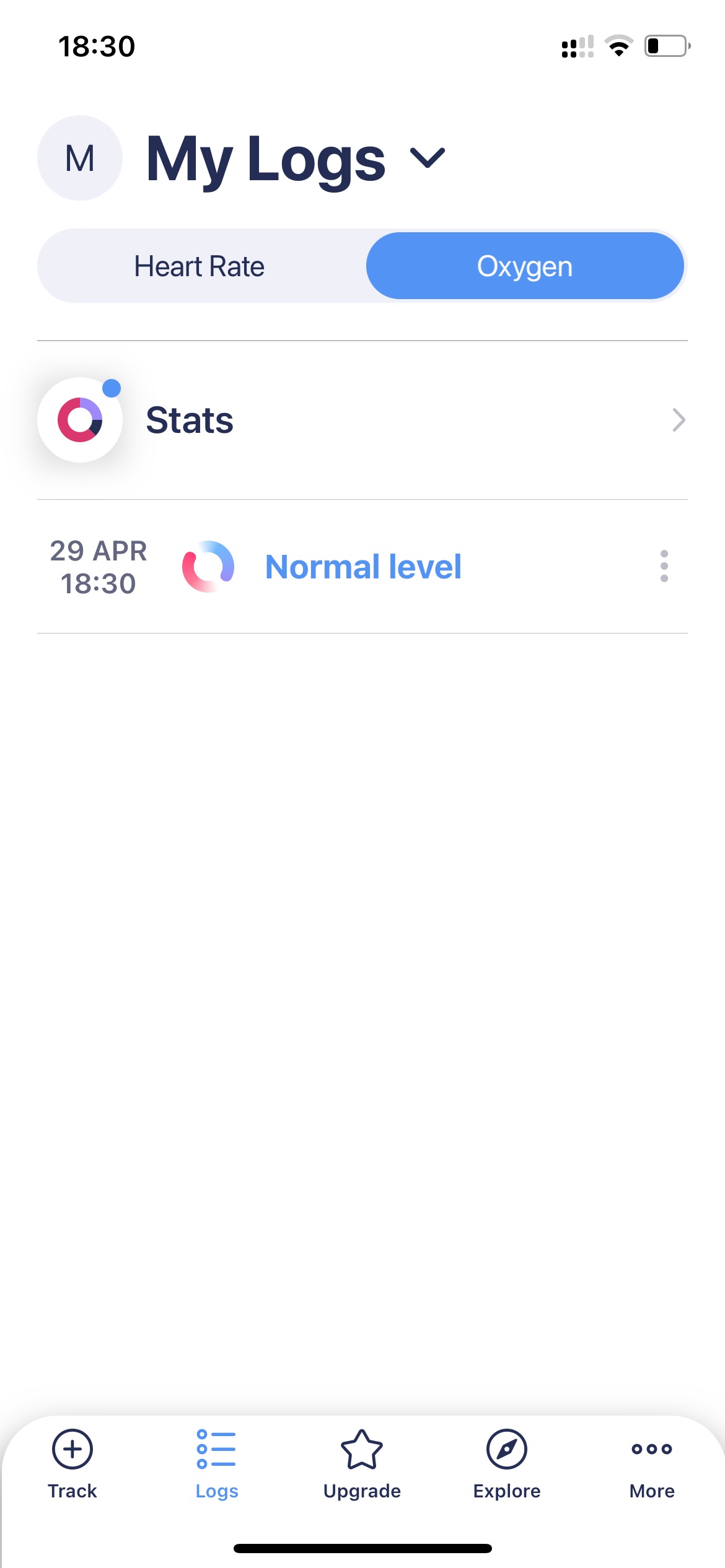
Task: Expand the My Logs dropdown
Action: (x=428, y=159)
